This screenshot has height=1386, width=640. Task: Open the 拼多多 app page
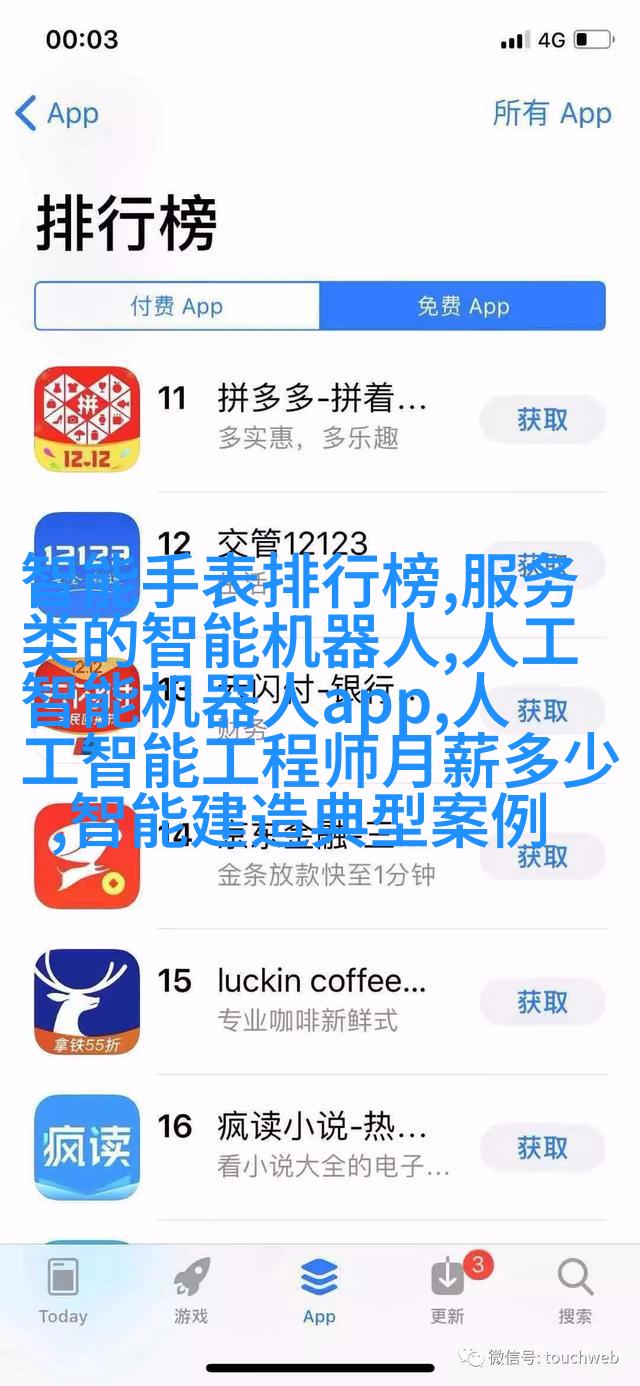[x=320, y=417]
